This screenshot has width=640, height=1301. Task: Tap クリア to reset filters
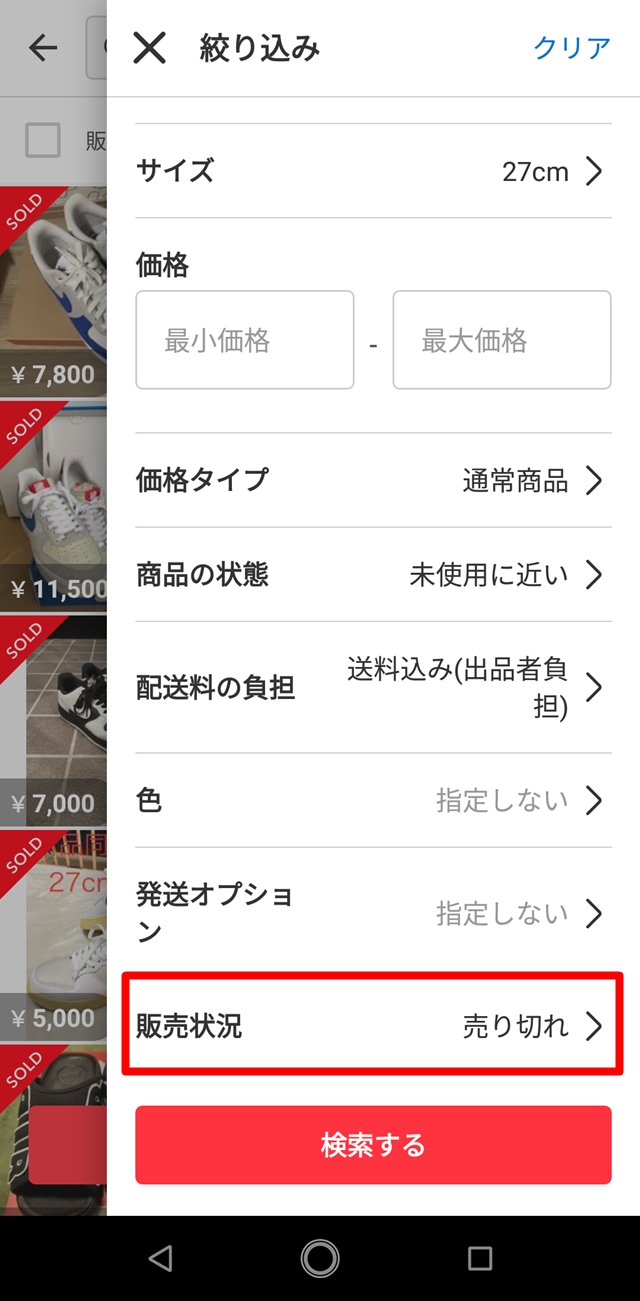pyautogui.click(x=571, y=47)
